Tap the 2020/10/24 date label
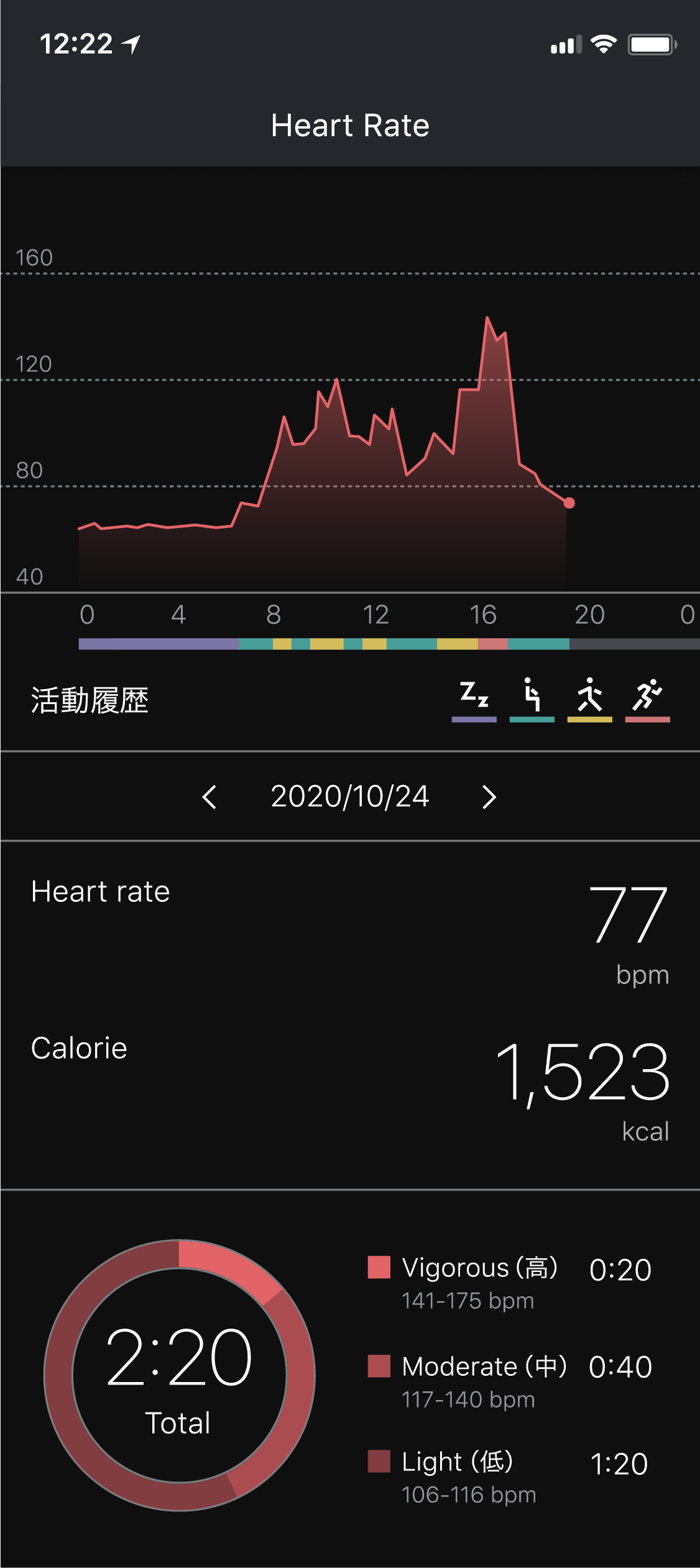This screenshot has width=700, height=1568. (350, 796)
